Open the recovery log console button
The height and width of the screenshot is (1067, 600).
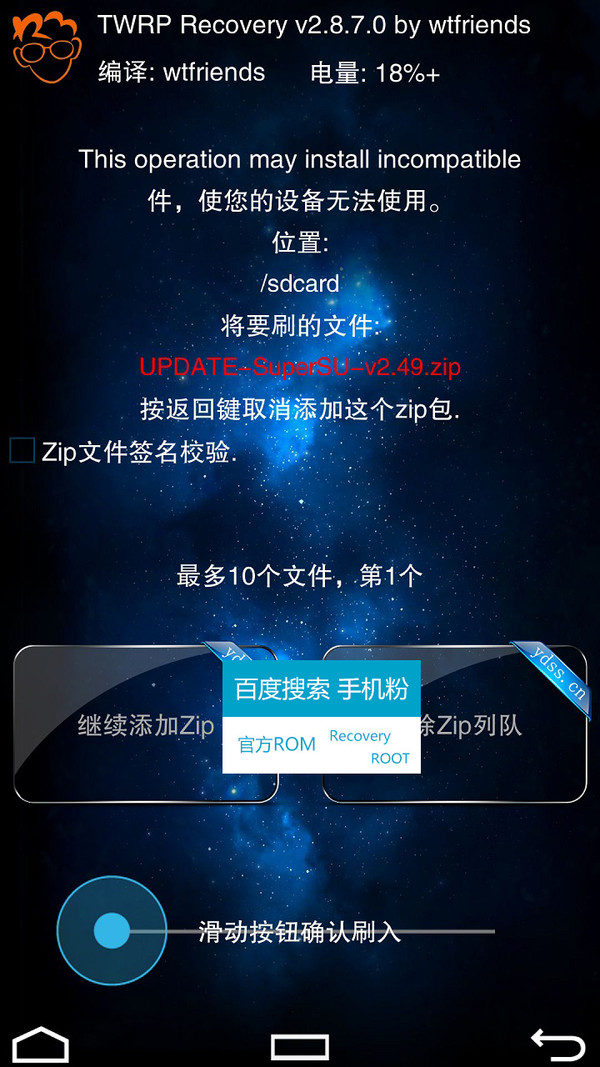(x=300, y=1046)
